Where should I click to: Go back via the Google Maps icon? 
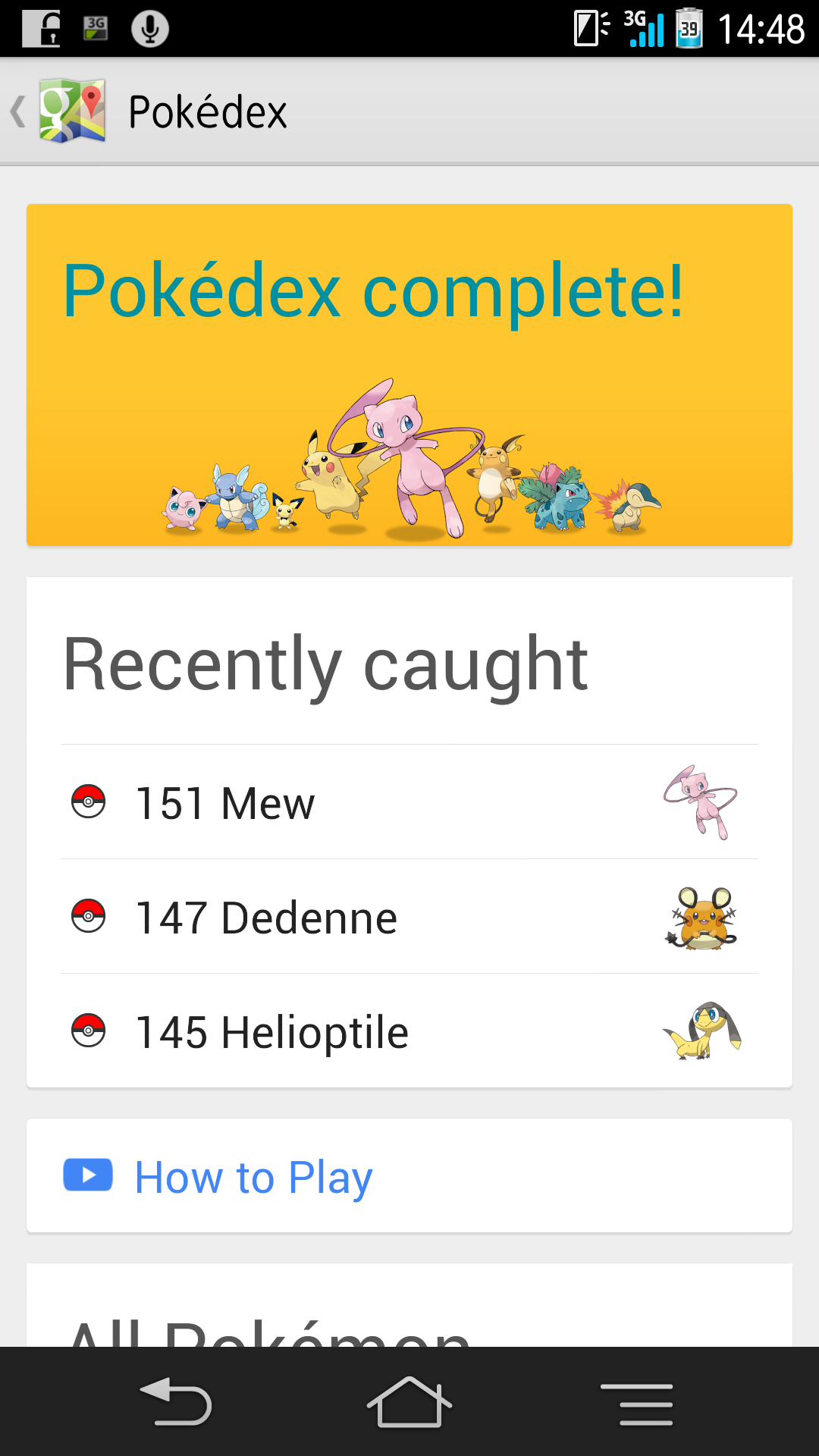tap(71, 111)
